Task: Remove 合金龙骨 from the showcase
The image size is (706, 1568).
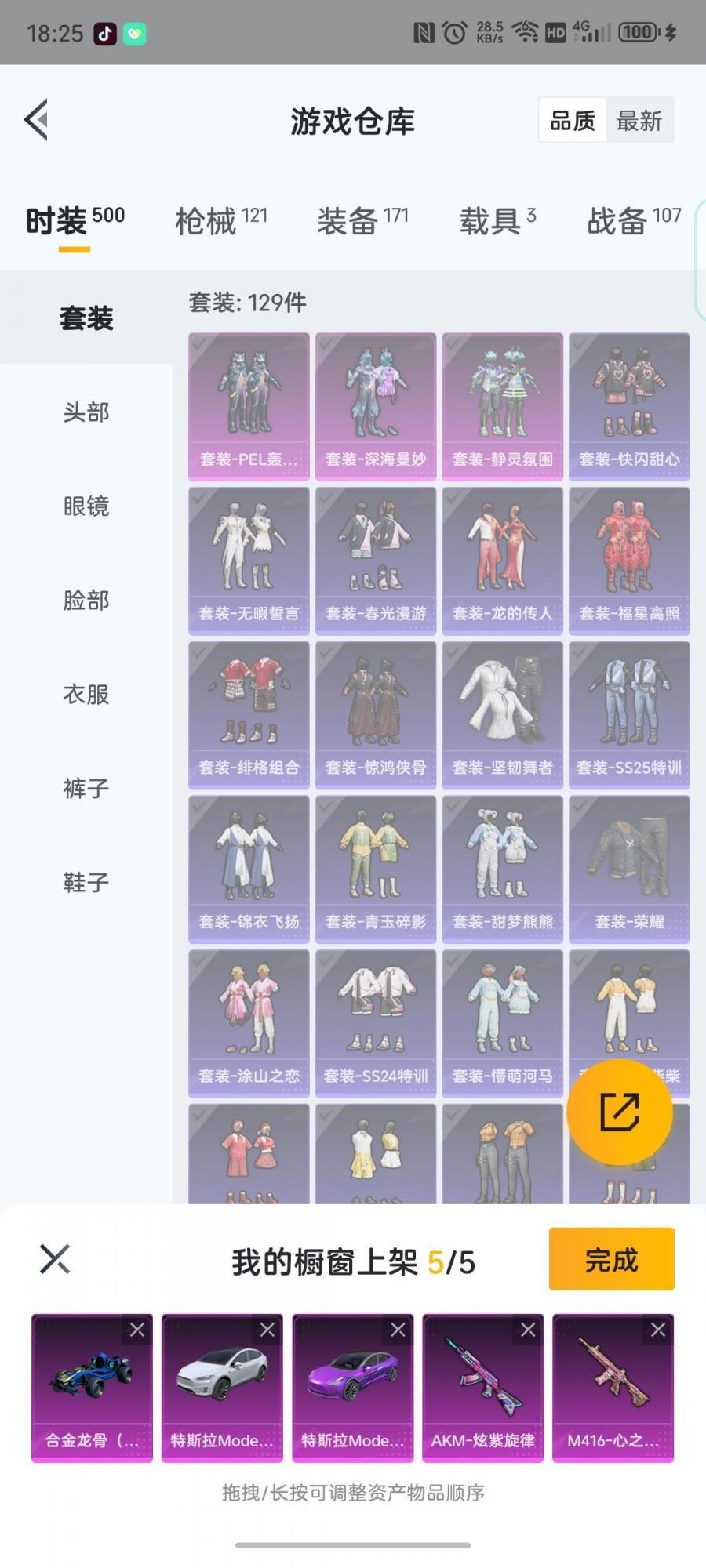Action: click(x=137, y=1330)
